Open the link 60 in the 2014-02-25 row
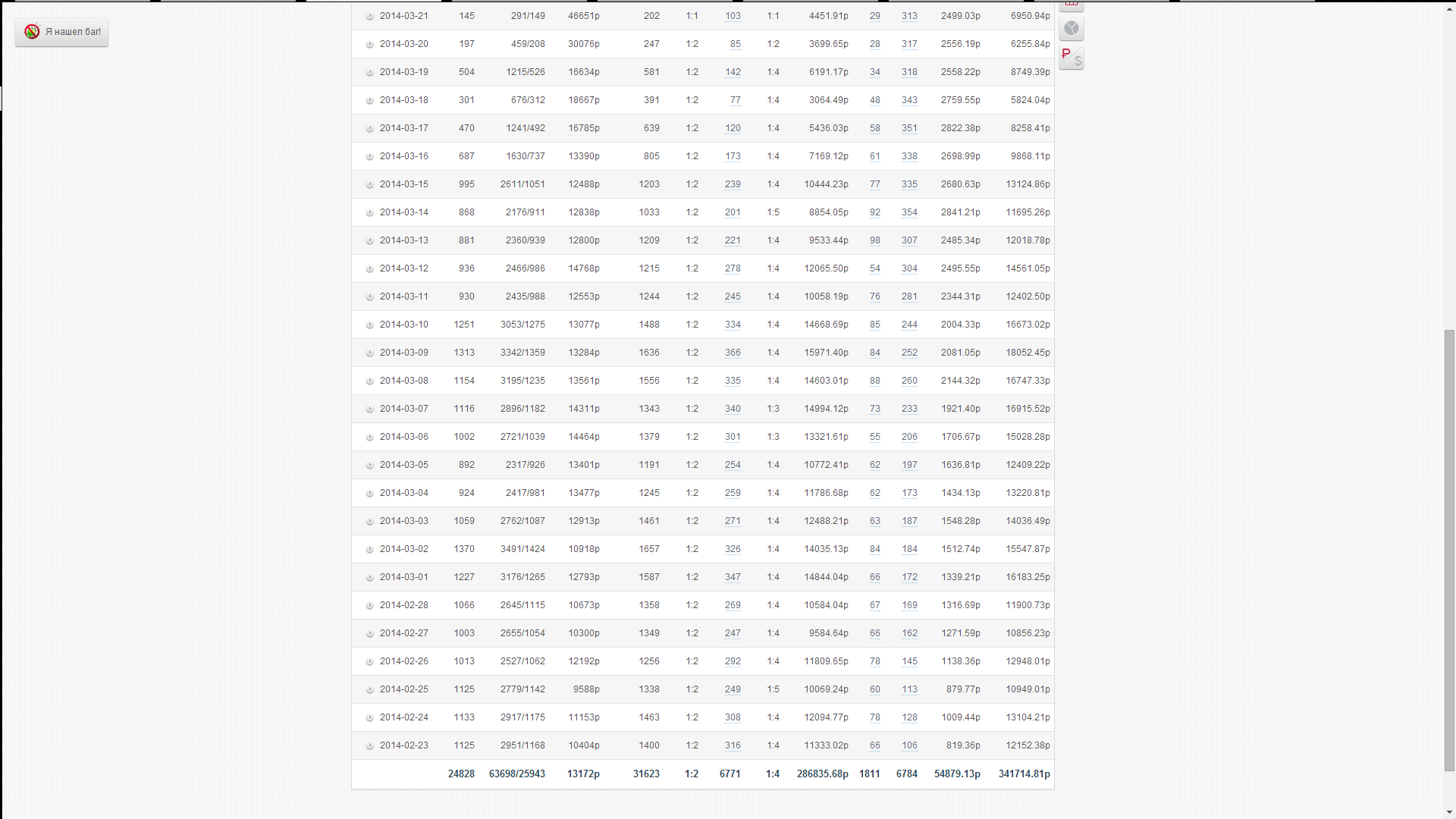Screen dimensions: 1456x819 coord(874,689)
